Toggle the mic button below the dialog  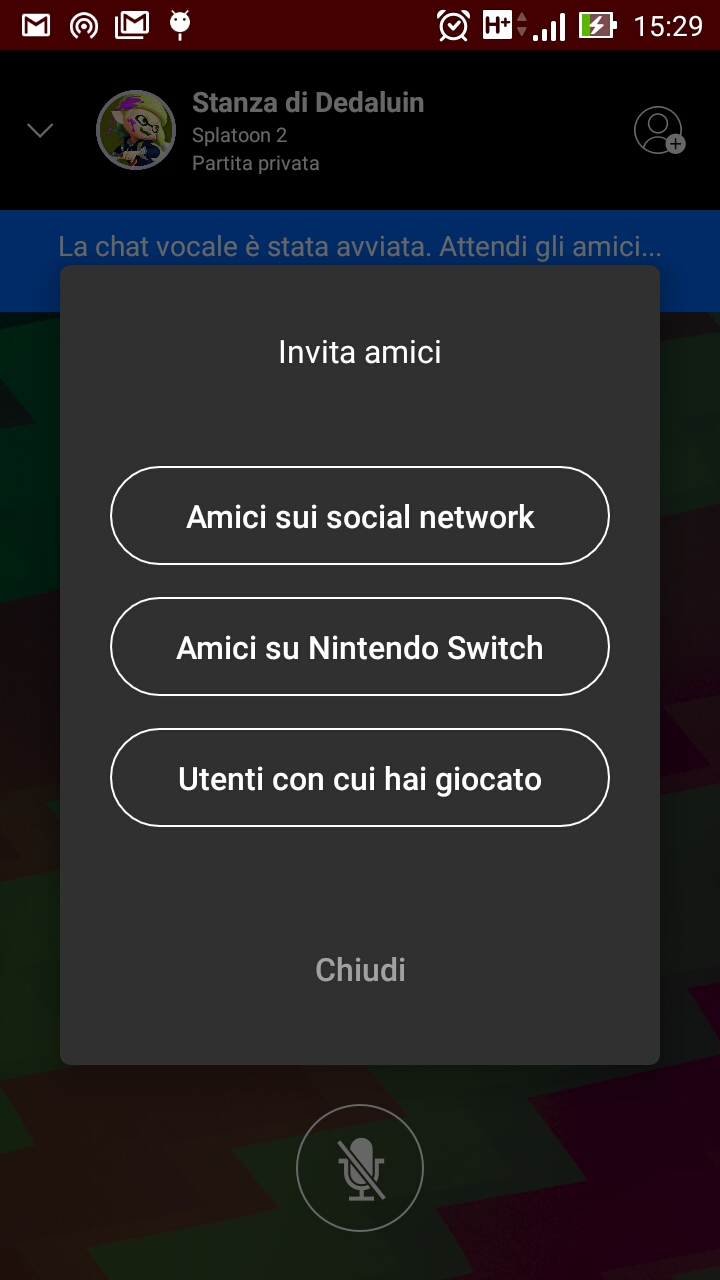click(360, 1167)
